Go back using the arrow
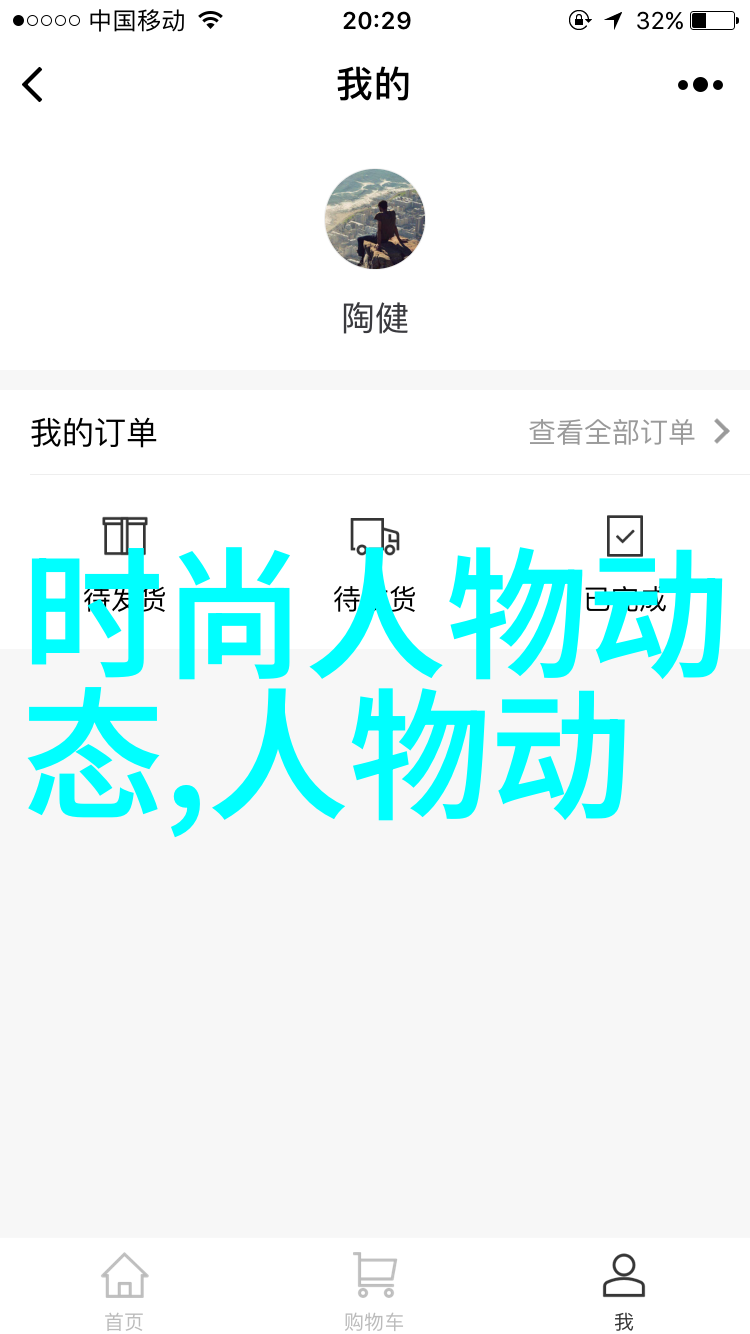Image resolution: width=750 pixels, height=1334 pixels. (x=33, y=85)
